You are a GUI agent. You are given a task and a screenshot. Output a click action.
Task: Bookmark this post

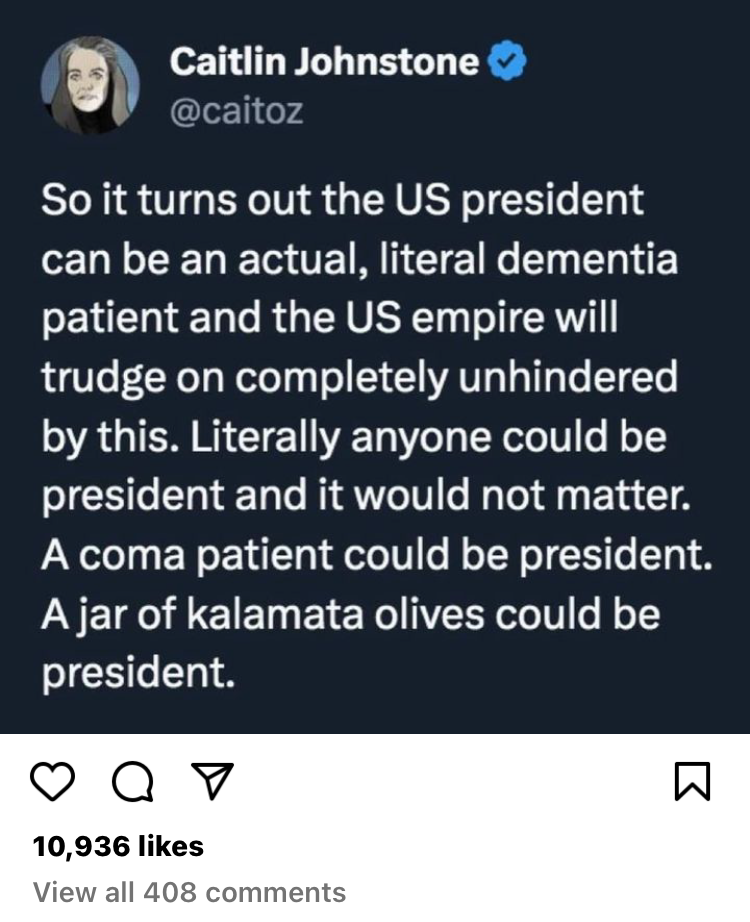pos(692,781)
